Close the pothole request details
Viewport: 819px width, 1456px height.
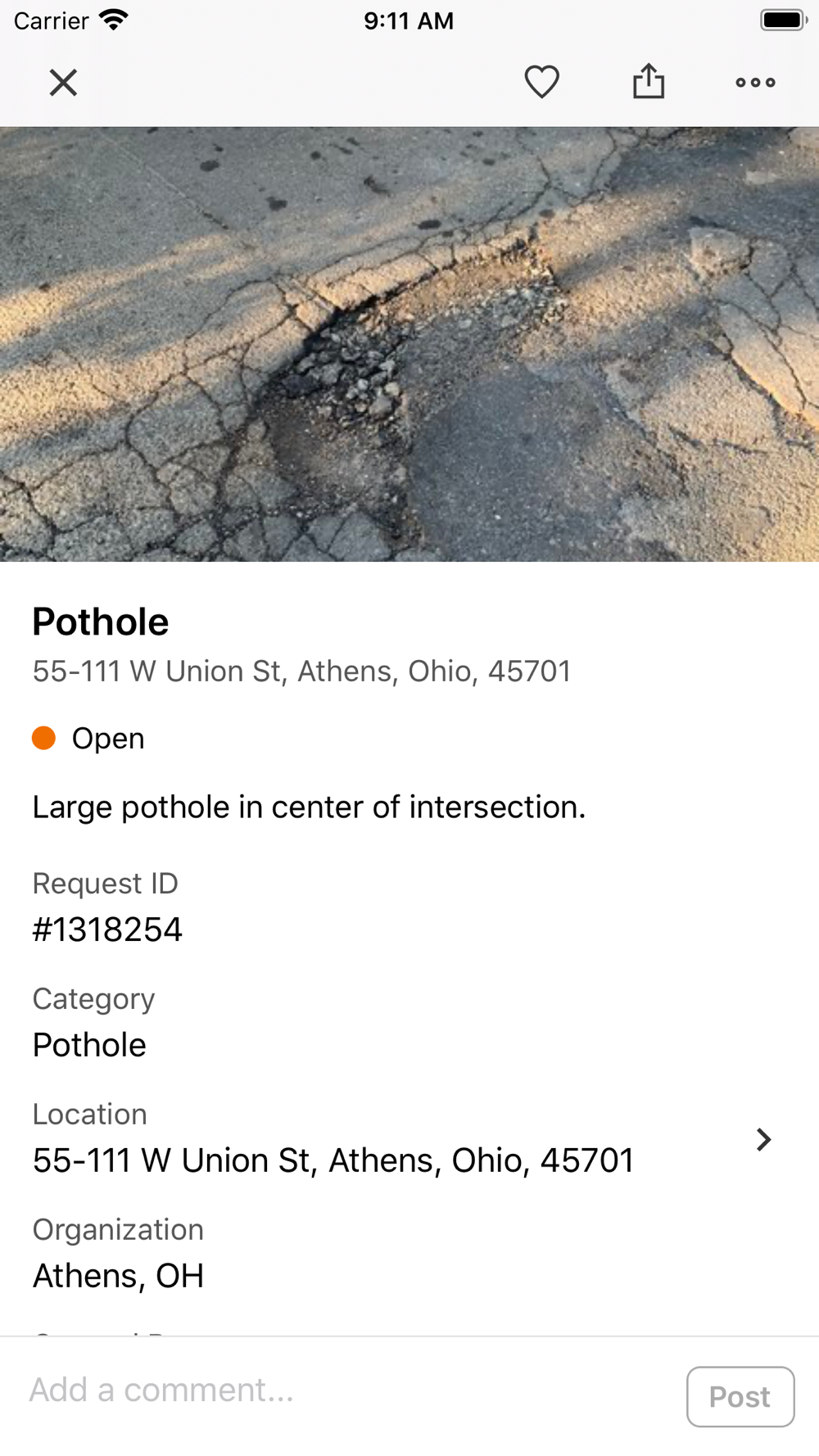63,83
